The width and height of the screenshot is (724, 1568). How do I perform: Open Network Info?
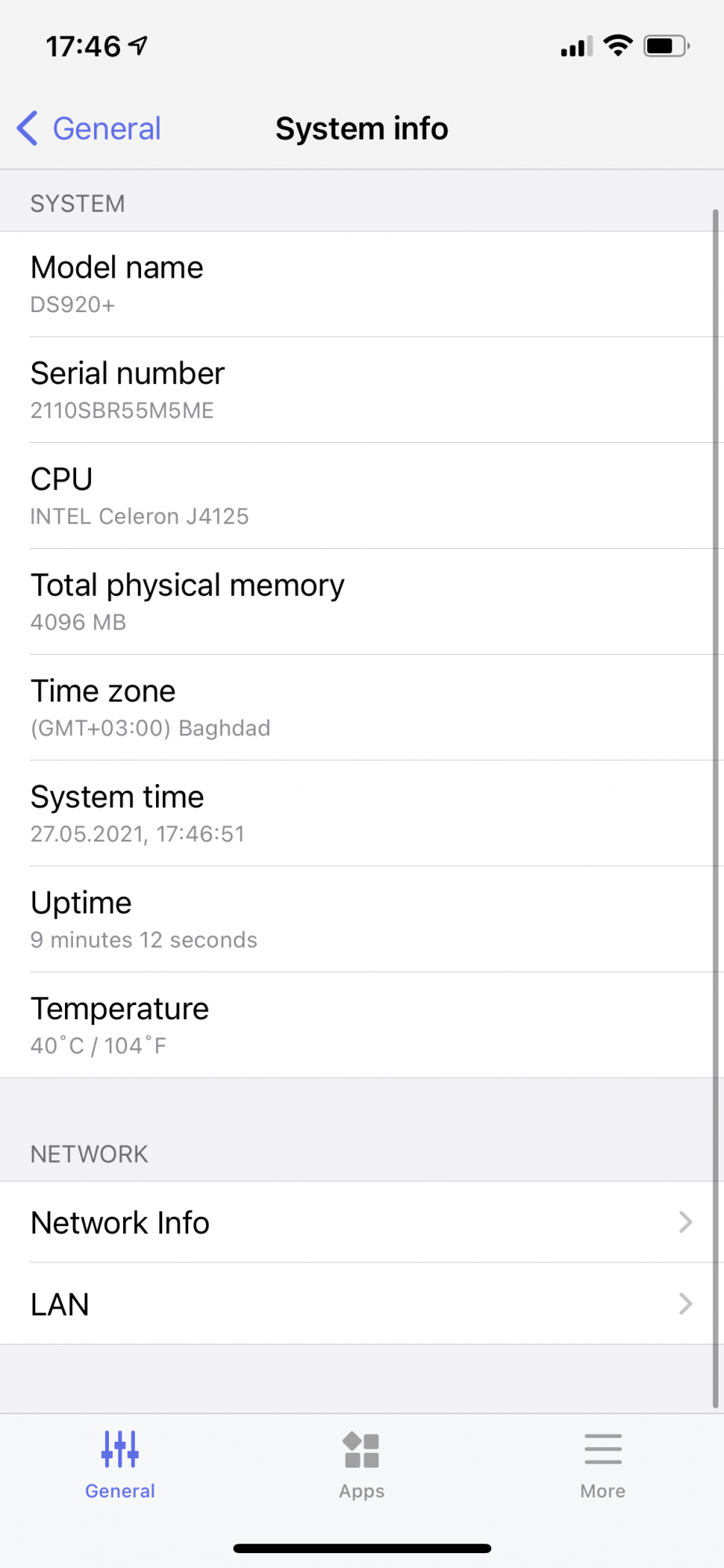tap(360, 1222)
